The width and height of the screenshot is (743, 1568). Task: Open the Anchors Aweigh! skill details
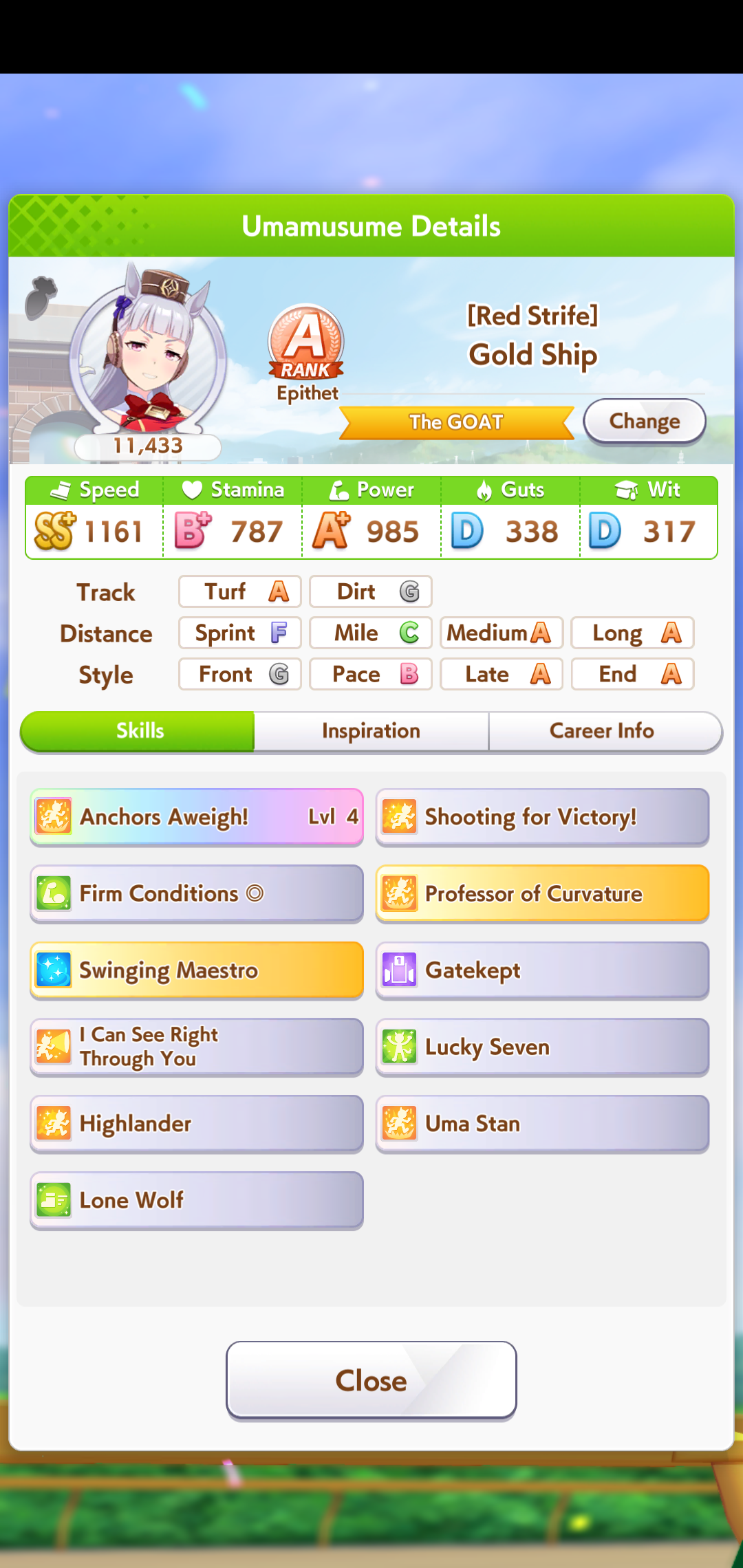197,817
